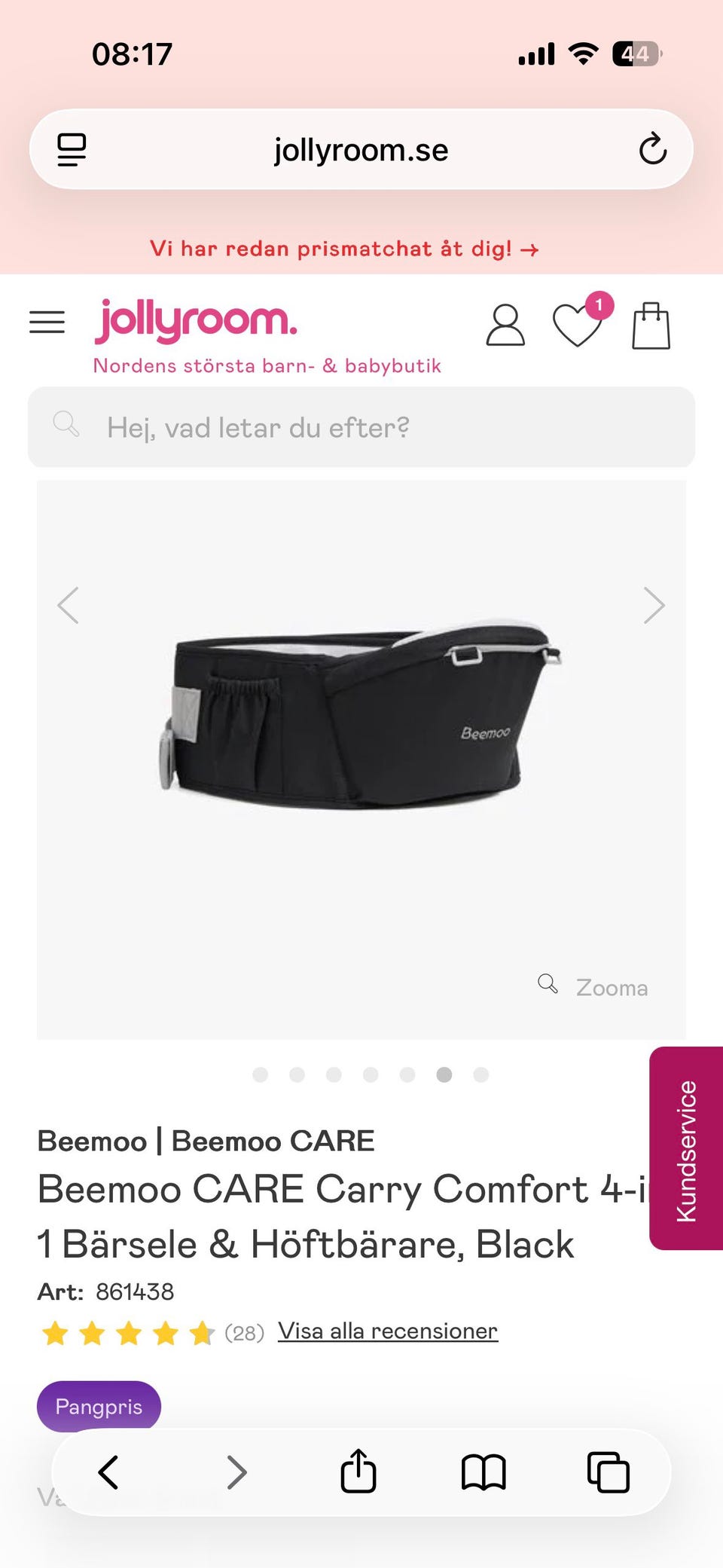Jump to the first image dot

[x=261, y=1074]
